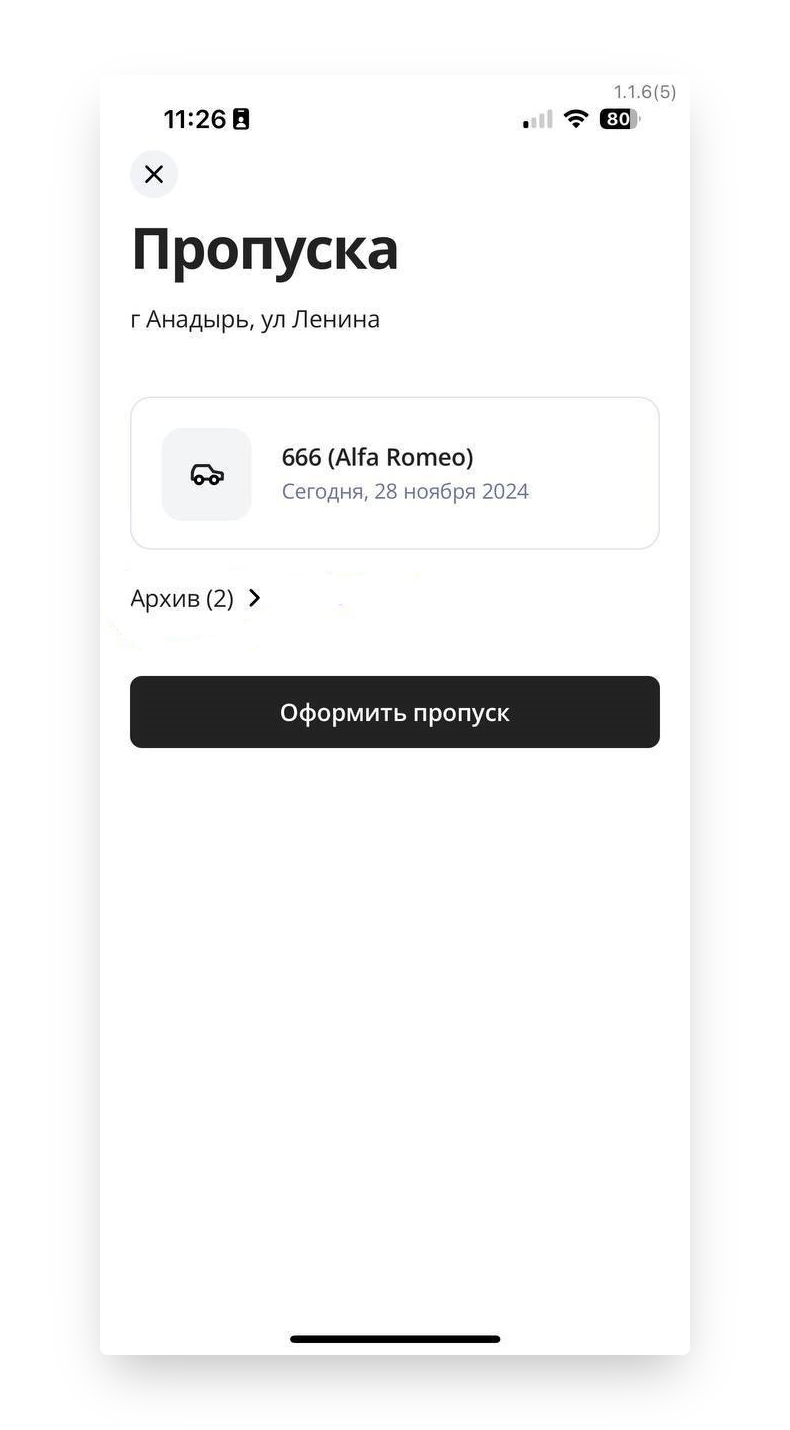Open the 666 (Alfa Romeo) pass card
The height and width of the screenshot is (1430, 790).
pyautogui.click(x=394, y=473)
